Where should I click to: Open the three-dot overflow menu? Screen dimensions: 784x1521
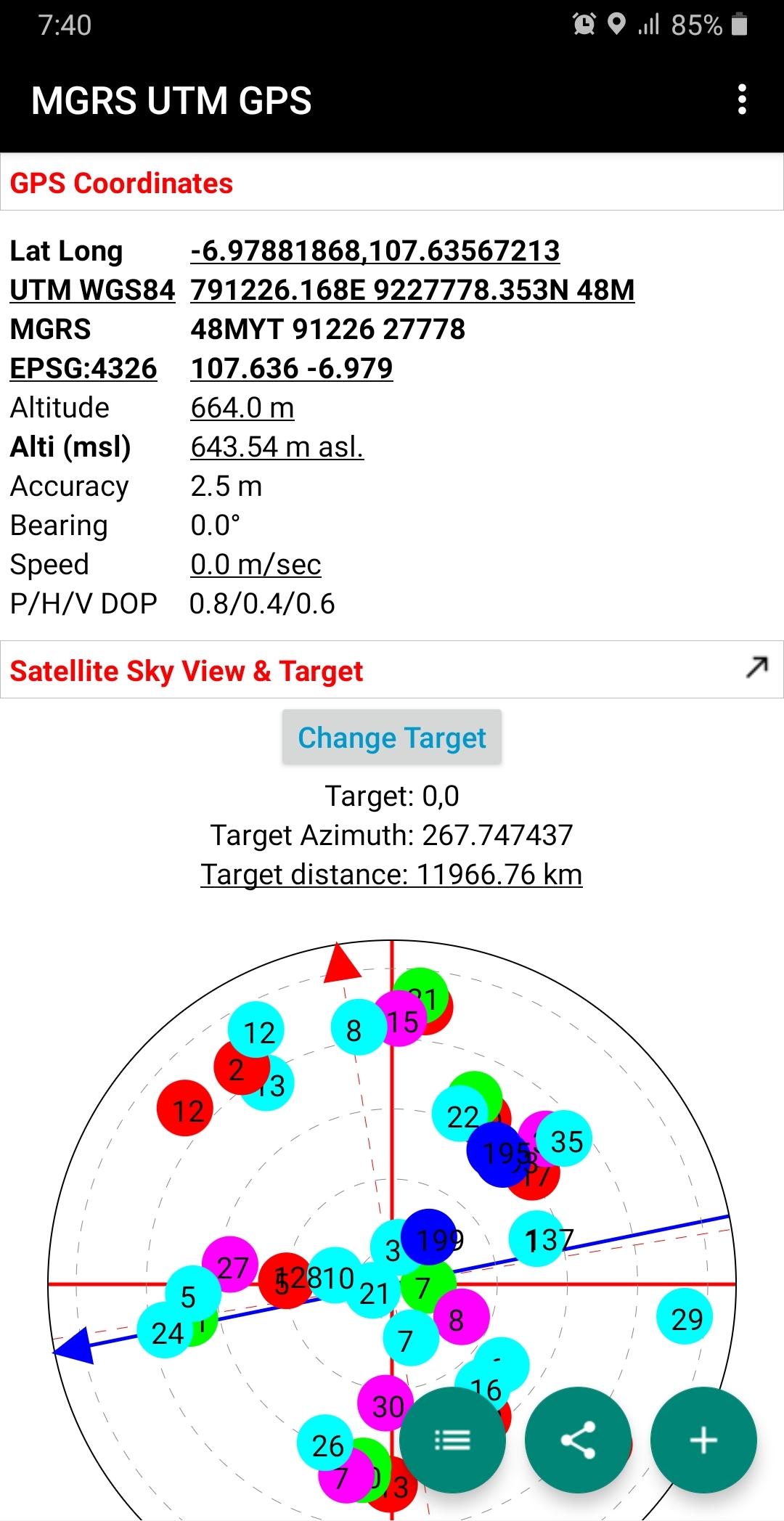741,99
